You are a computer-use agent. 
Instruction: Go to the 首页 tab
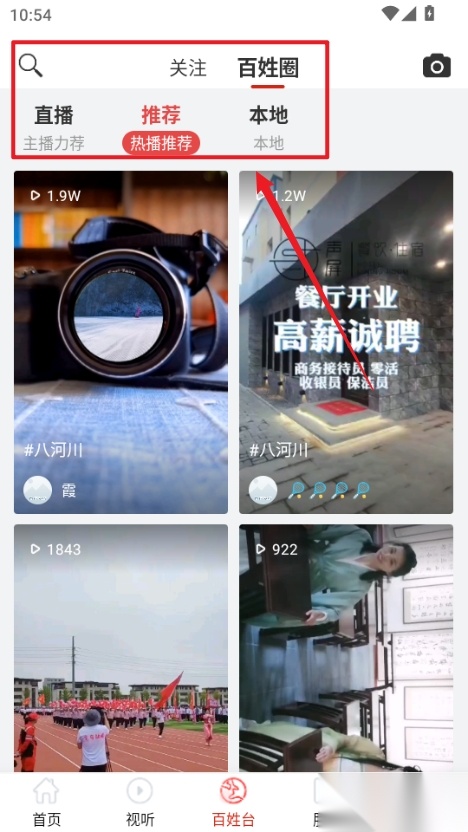point(47,802)
